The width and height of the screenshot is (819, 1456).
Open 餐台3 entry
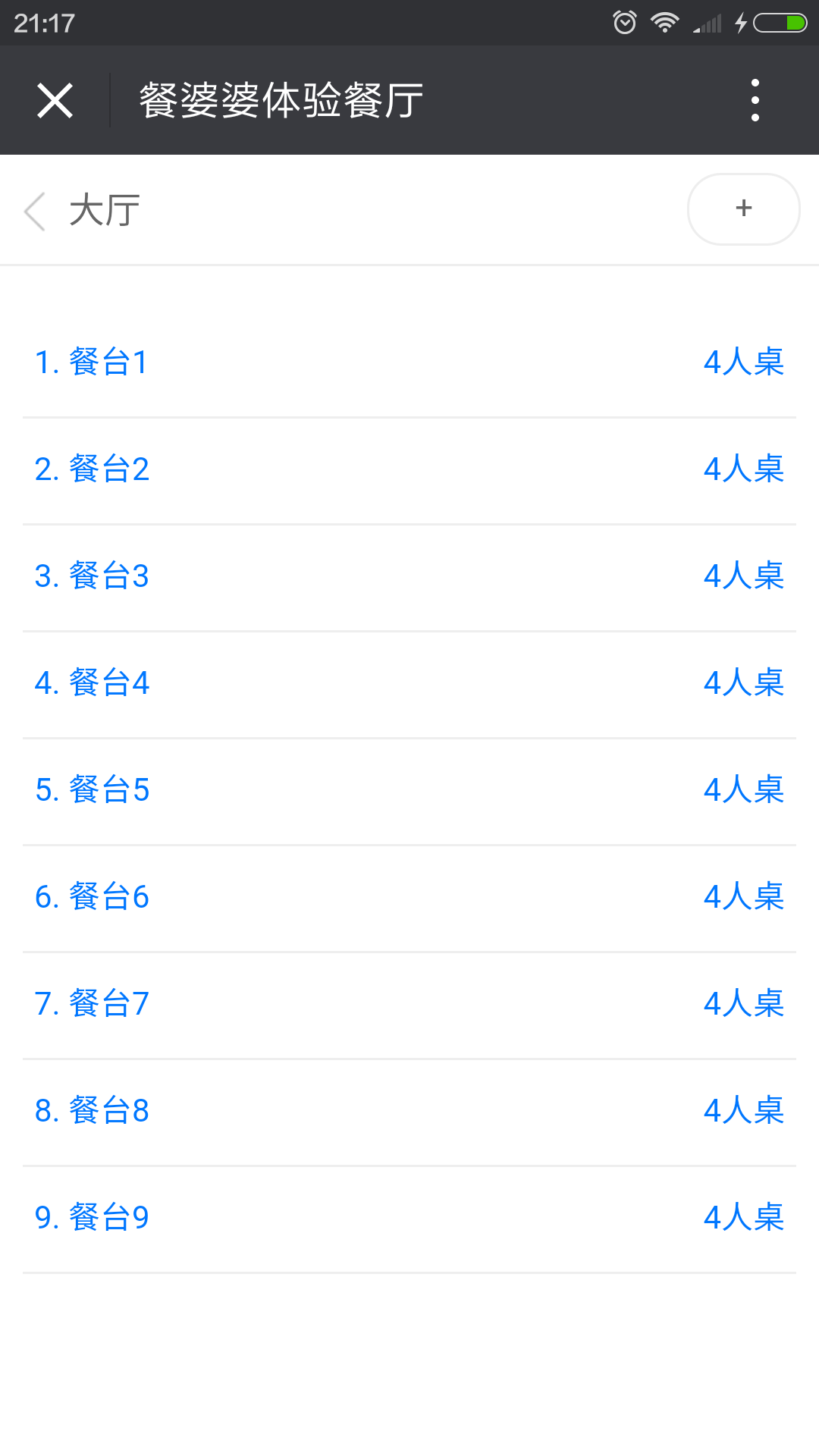click(x=409, y=577)
